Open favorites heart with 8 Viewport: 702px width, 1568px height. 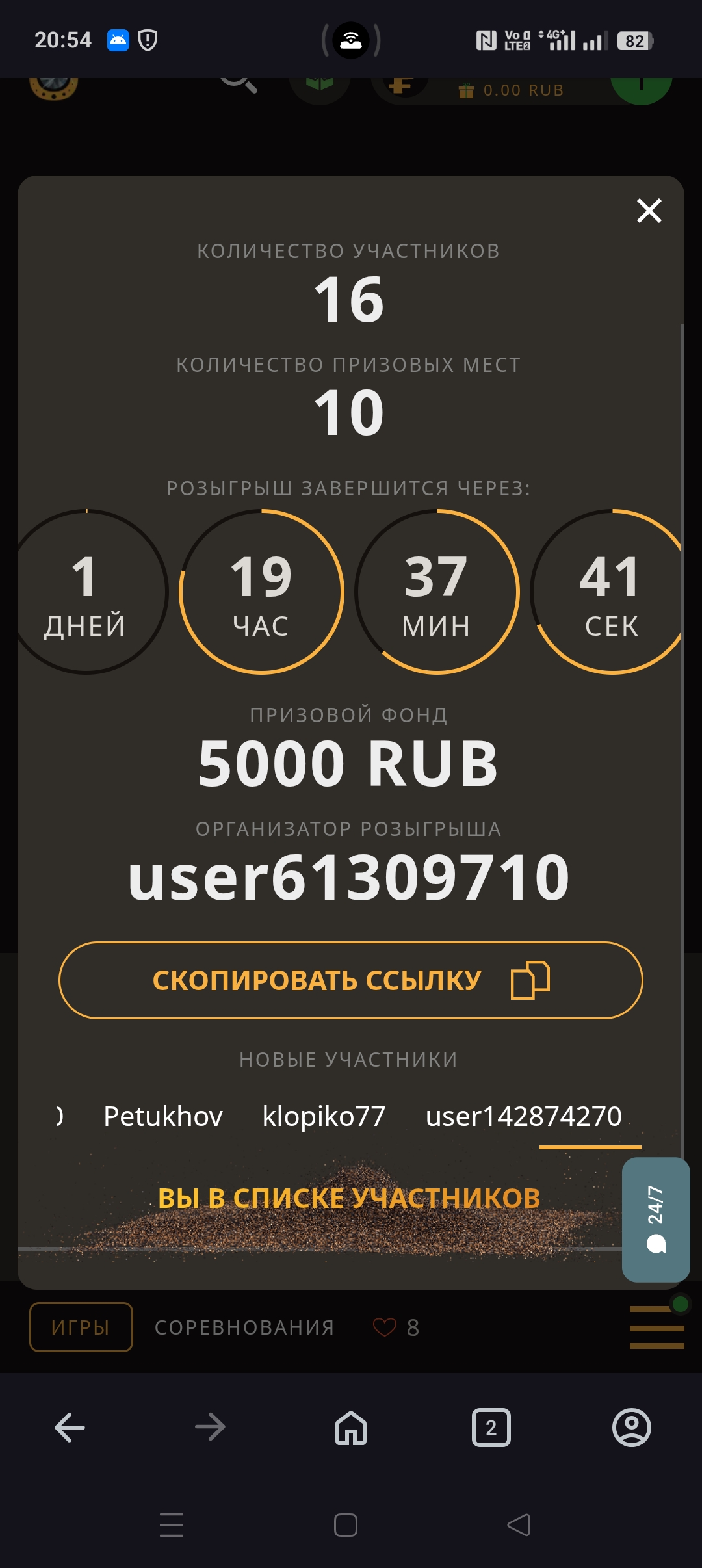point(395,1327)
